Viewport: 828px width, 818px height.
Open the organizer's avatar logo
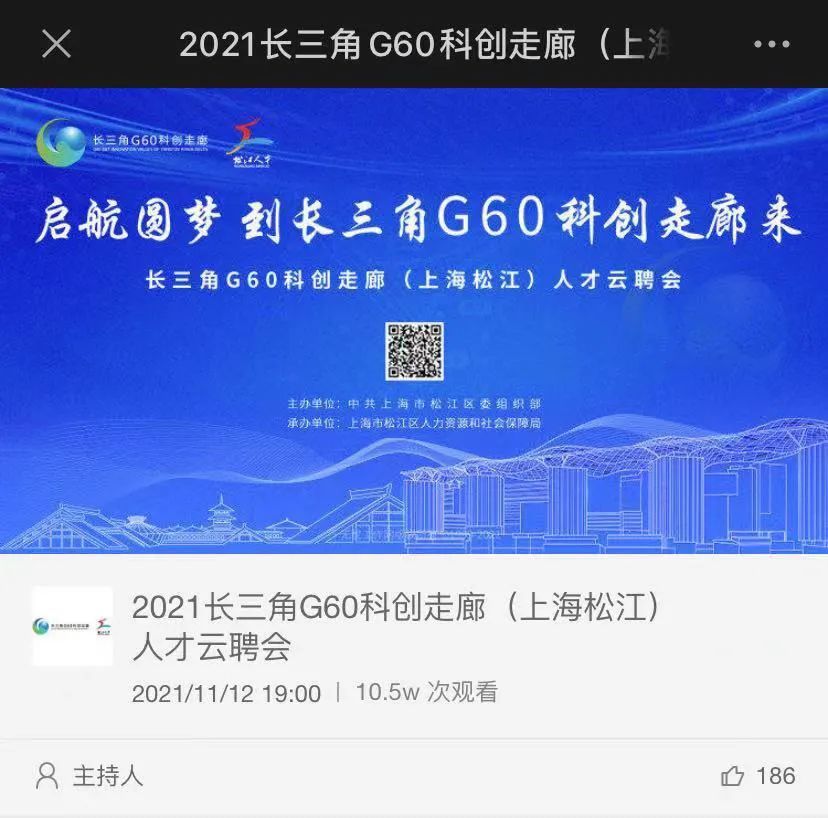tap(73, 627)
